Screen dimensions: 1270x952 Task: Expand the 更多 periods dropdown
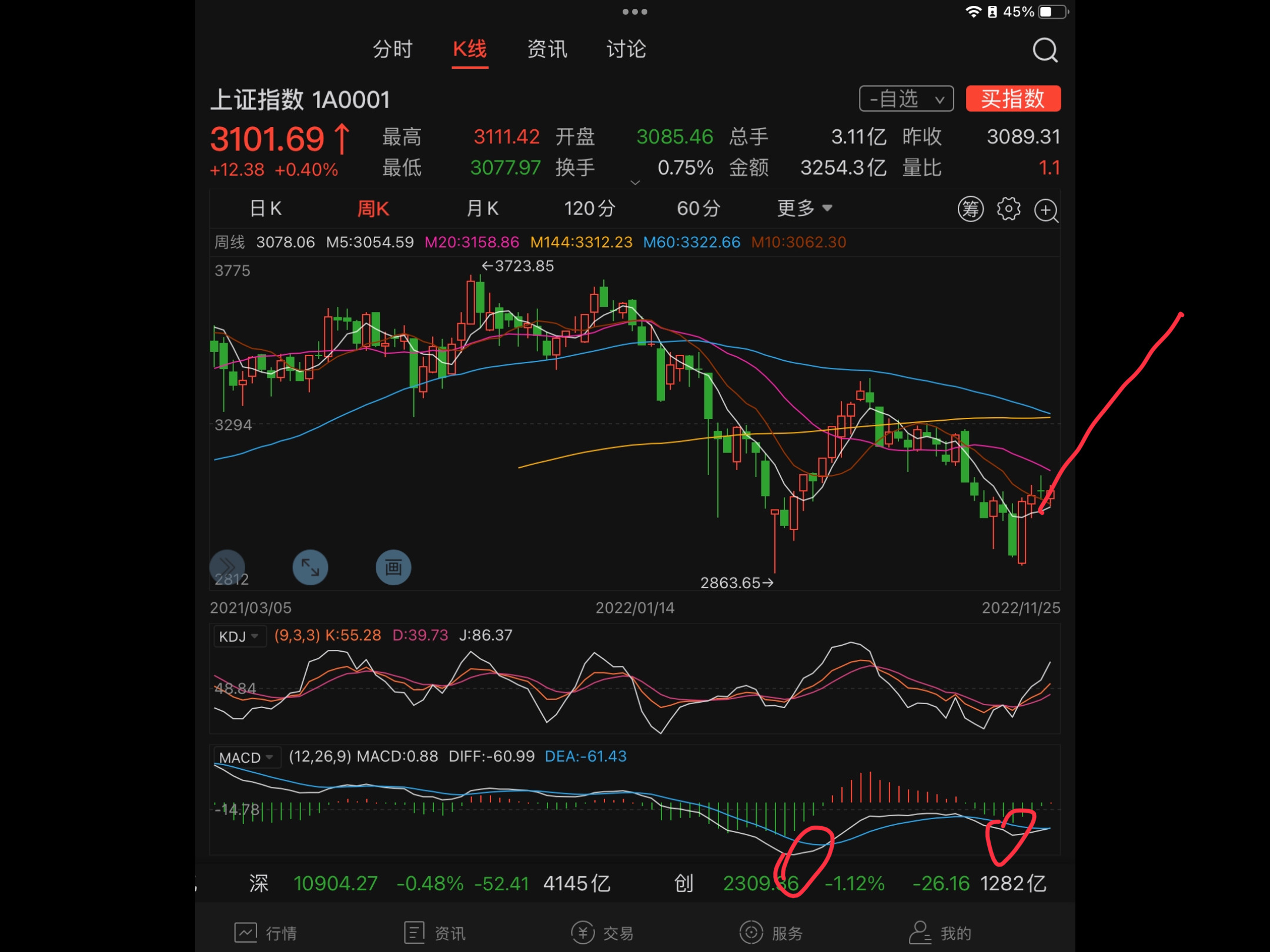pyautogui.click(x=804, y=209)
